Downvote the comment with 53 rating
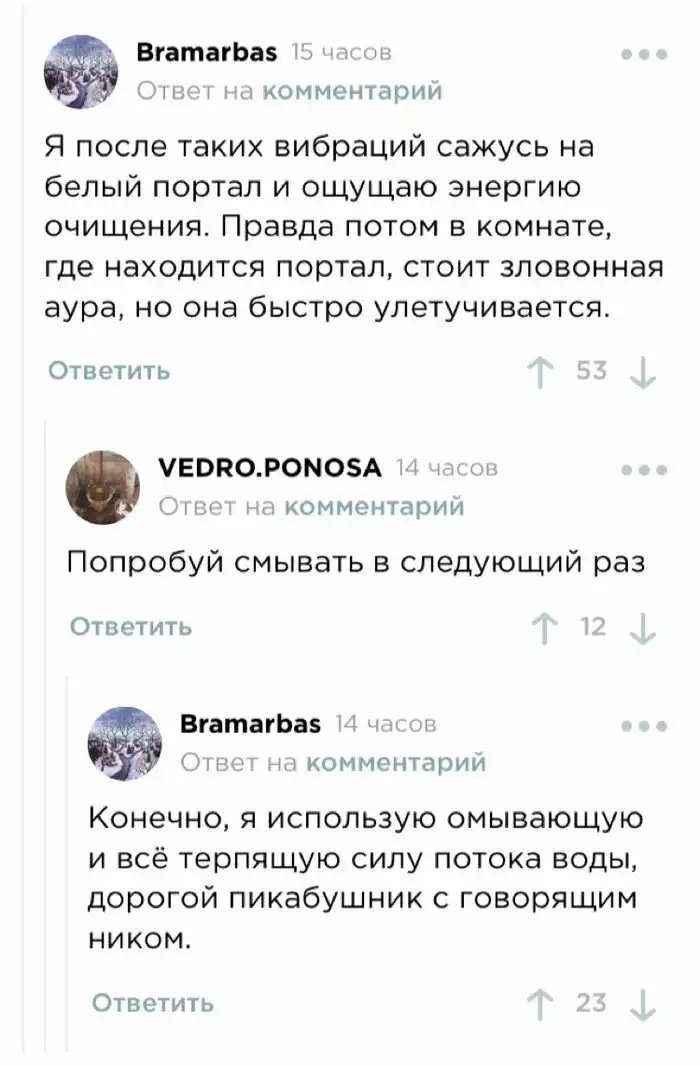 [x=643, y=372]
